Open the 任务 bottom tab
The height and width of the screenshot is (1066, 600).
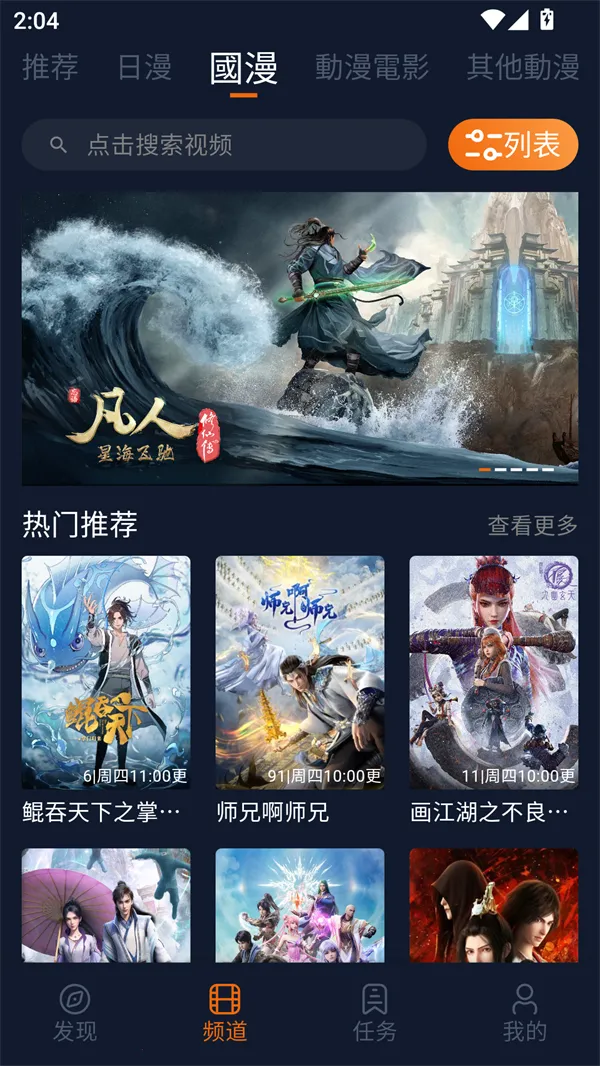[x=375, y=1012]
